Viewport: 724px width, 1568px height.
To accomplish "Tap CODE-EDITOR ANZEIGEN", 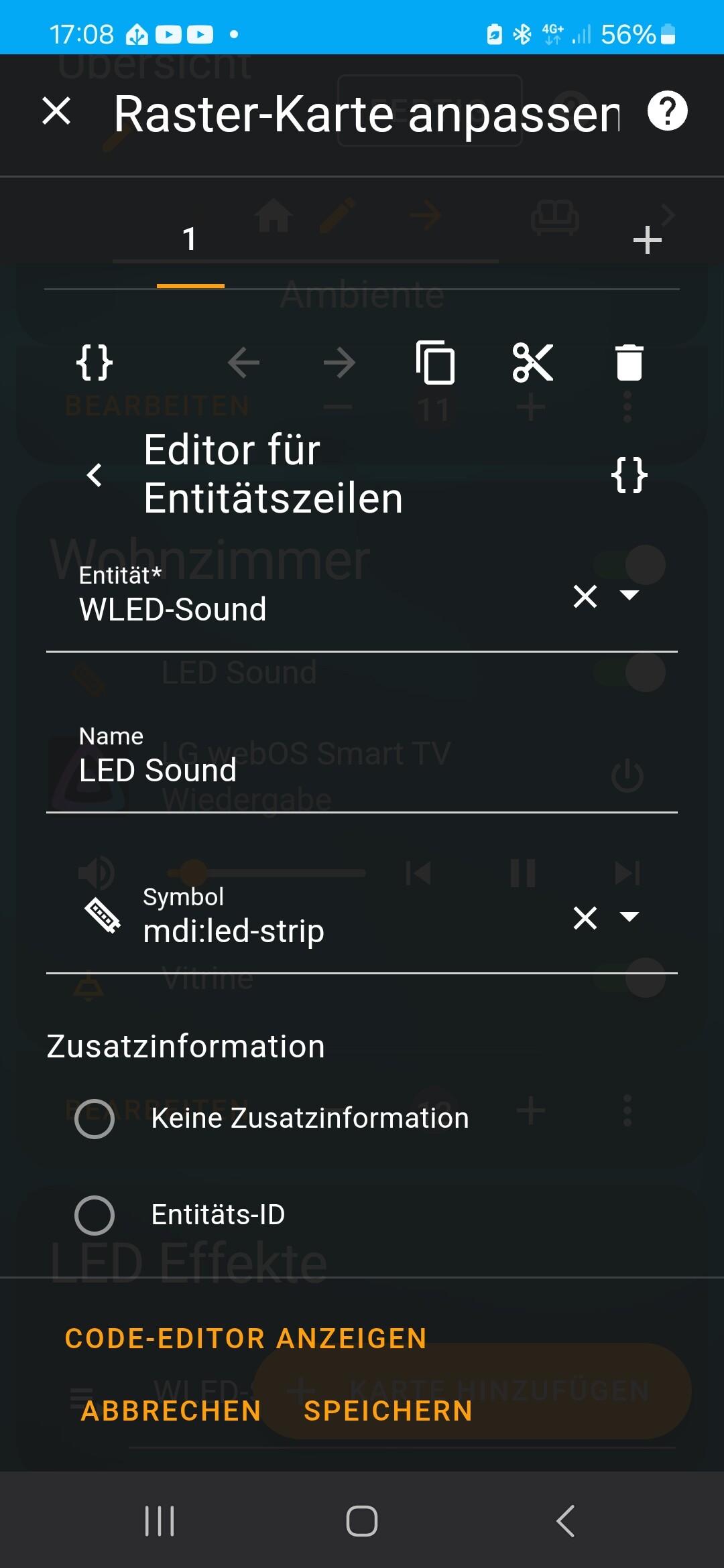I will (x=245, y=1339).
